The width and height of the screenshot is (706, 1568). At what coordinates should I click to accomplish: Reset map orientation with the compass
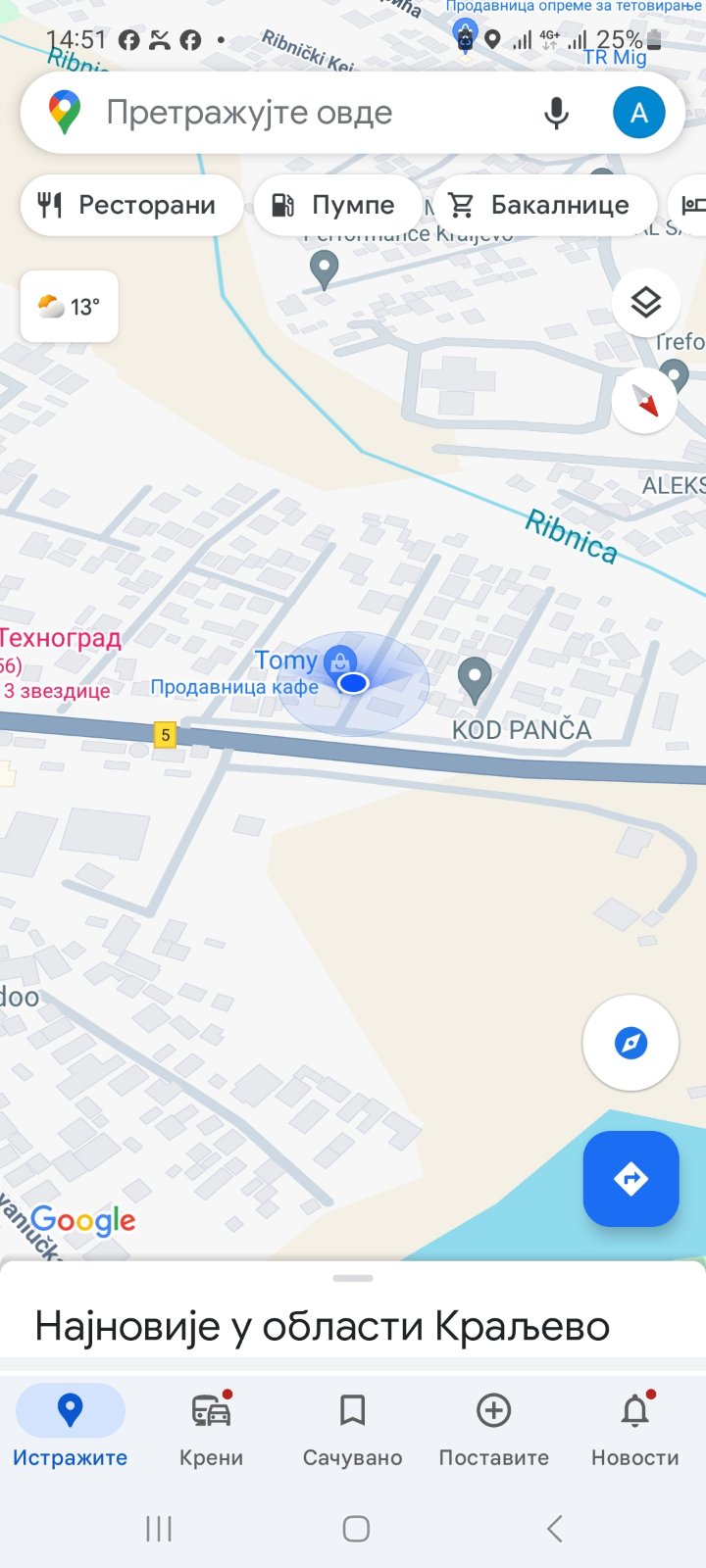coord(645,400)
